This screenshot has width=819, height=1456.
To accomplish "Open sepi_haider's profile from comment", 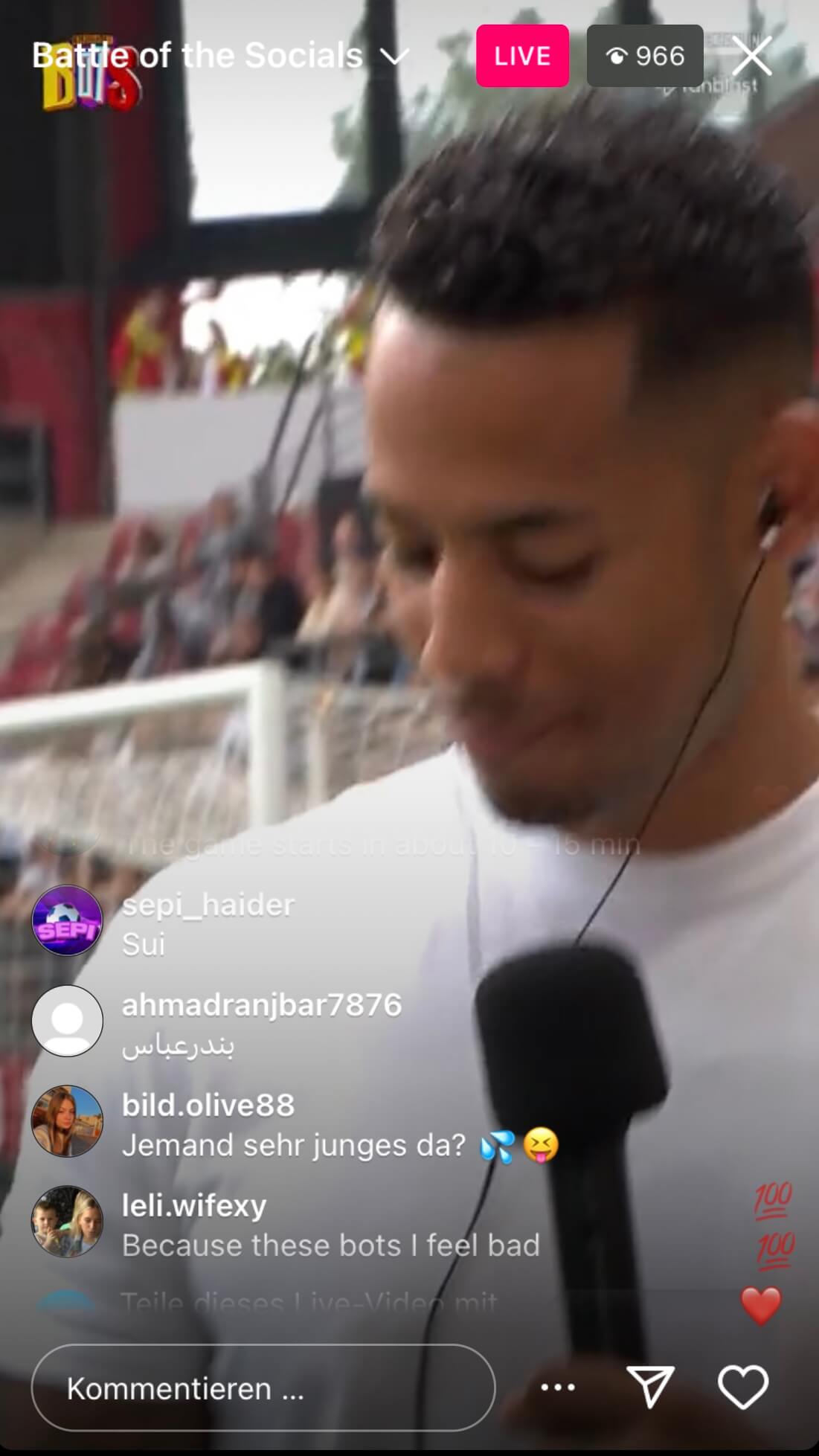I will click(x=208, y=905).
